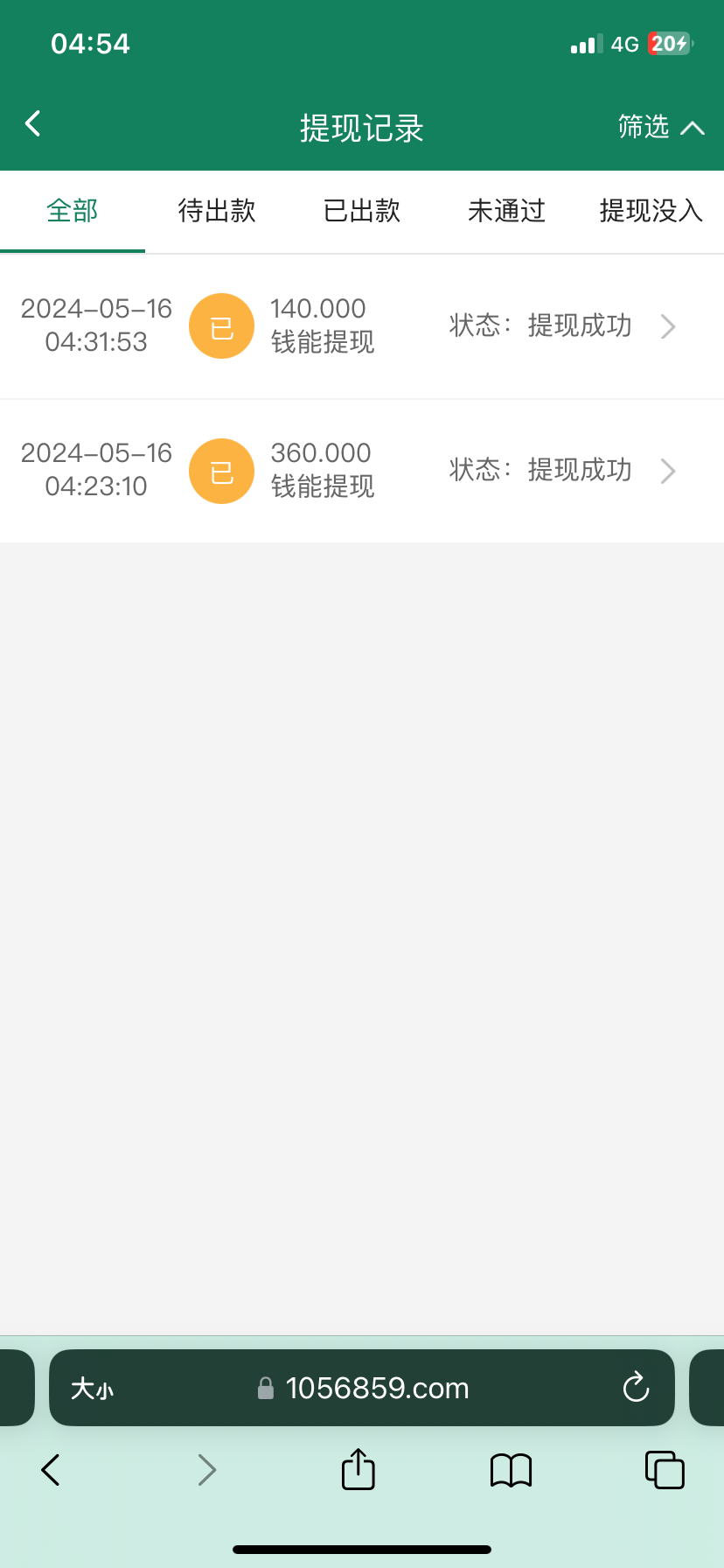724x1568 pixels.
Task: Switch to the 全部 tab
Action: click(73, 211)
